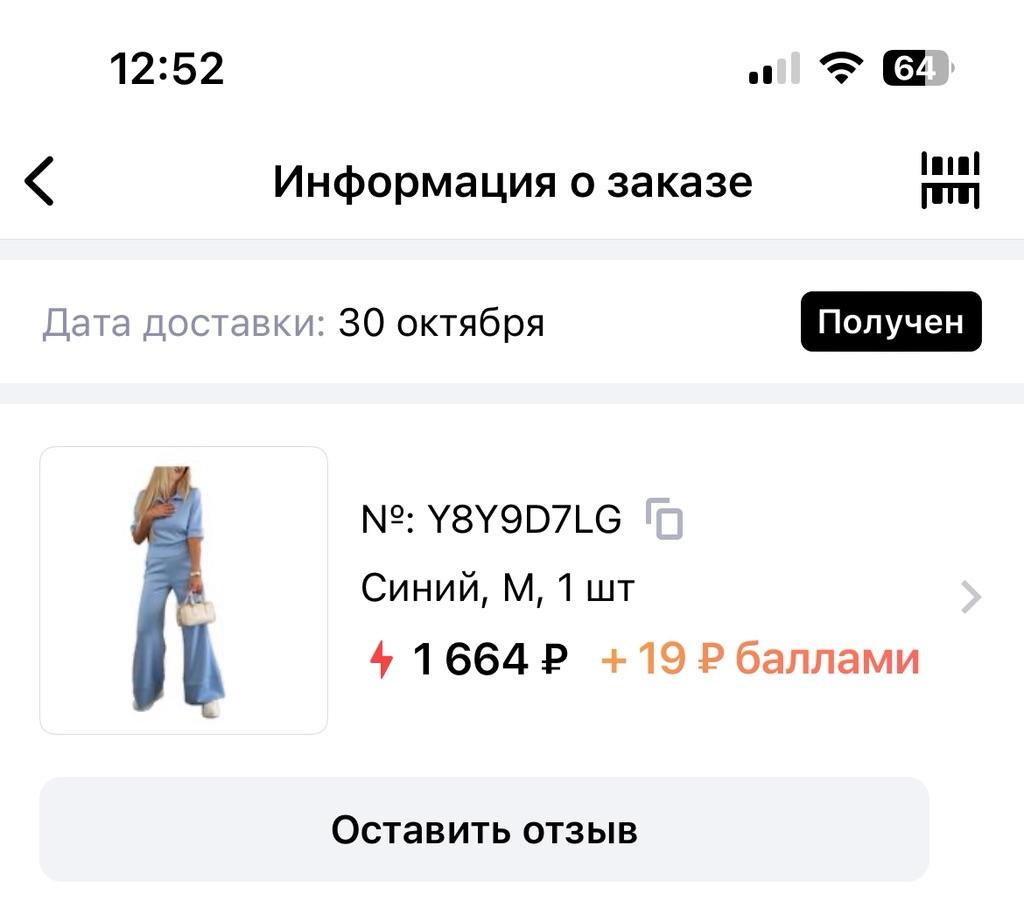1024x922 pixels.
Task: Copy the order number Y8Y9D7LG
Action: coord(665,519)
